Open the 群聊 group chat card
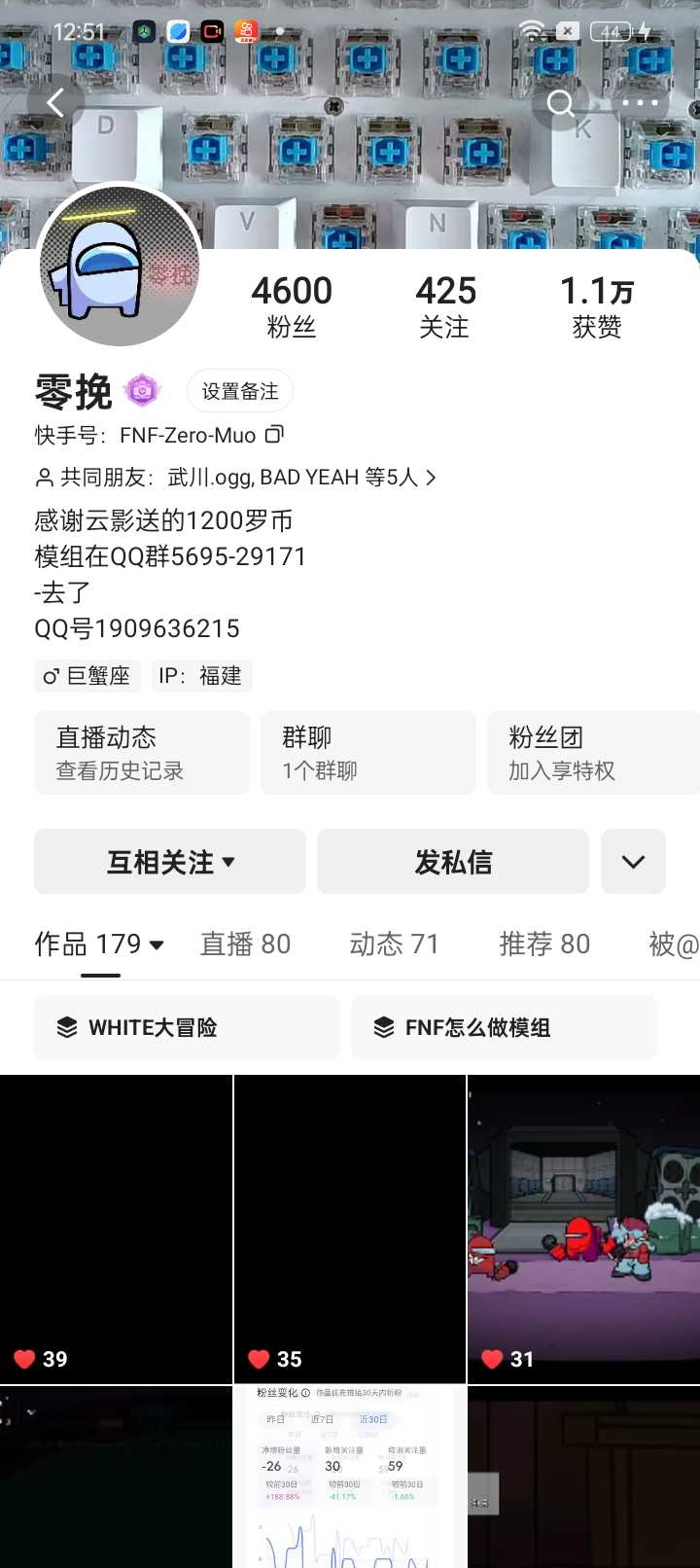This screenshot has height=1568, width=700. click(x=367, y=753)
